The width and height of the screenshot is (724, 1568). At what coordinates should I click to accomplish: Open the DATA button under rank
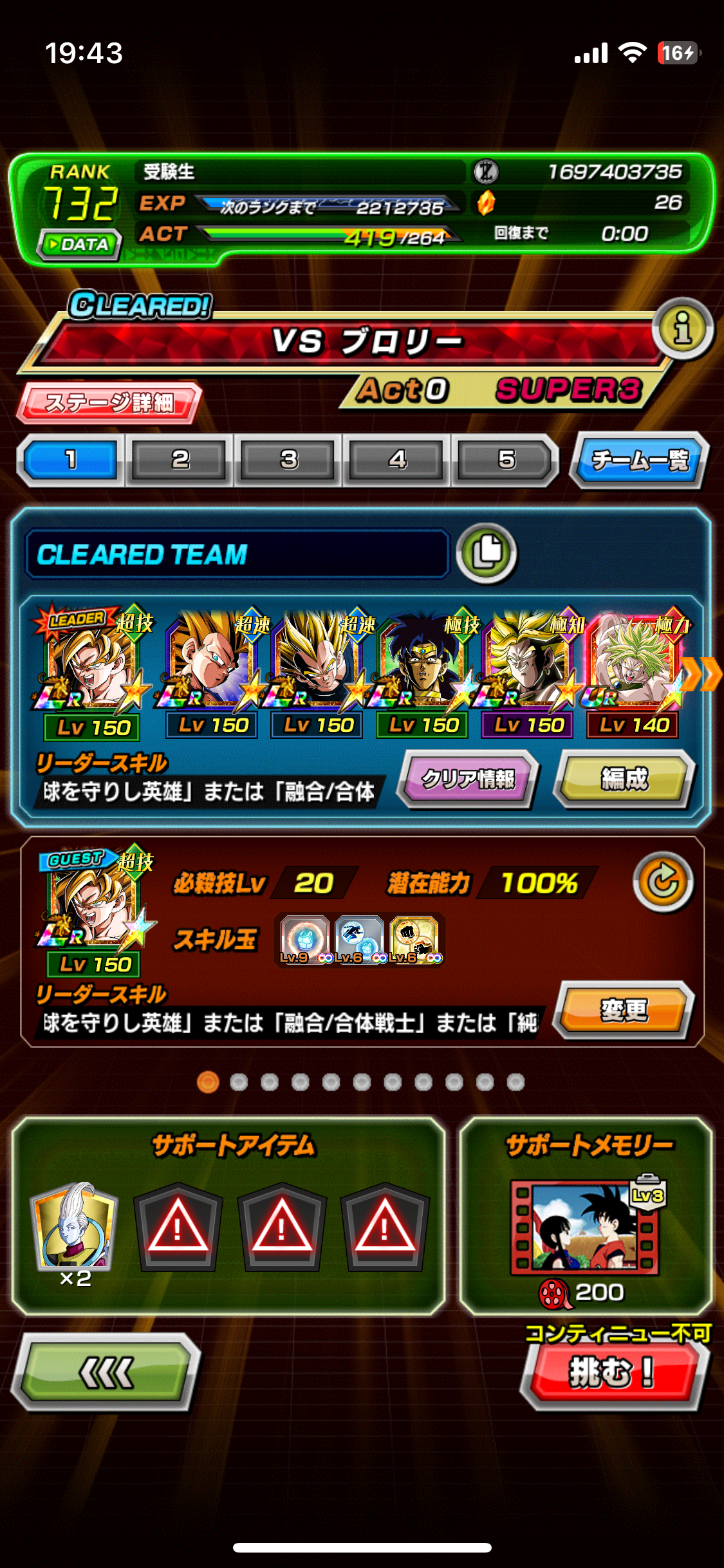pos(80,244)
